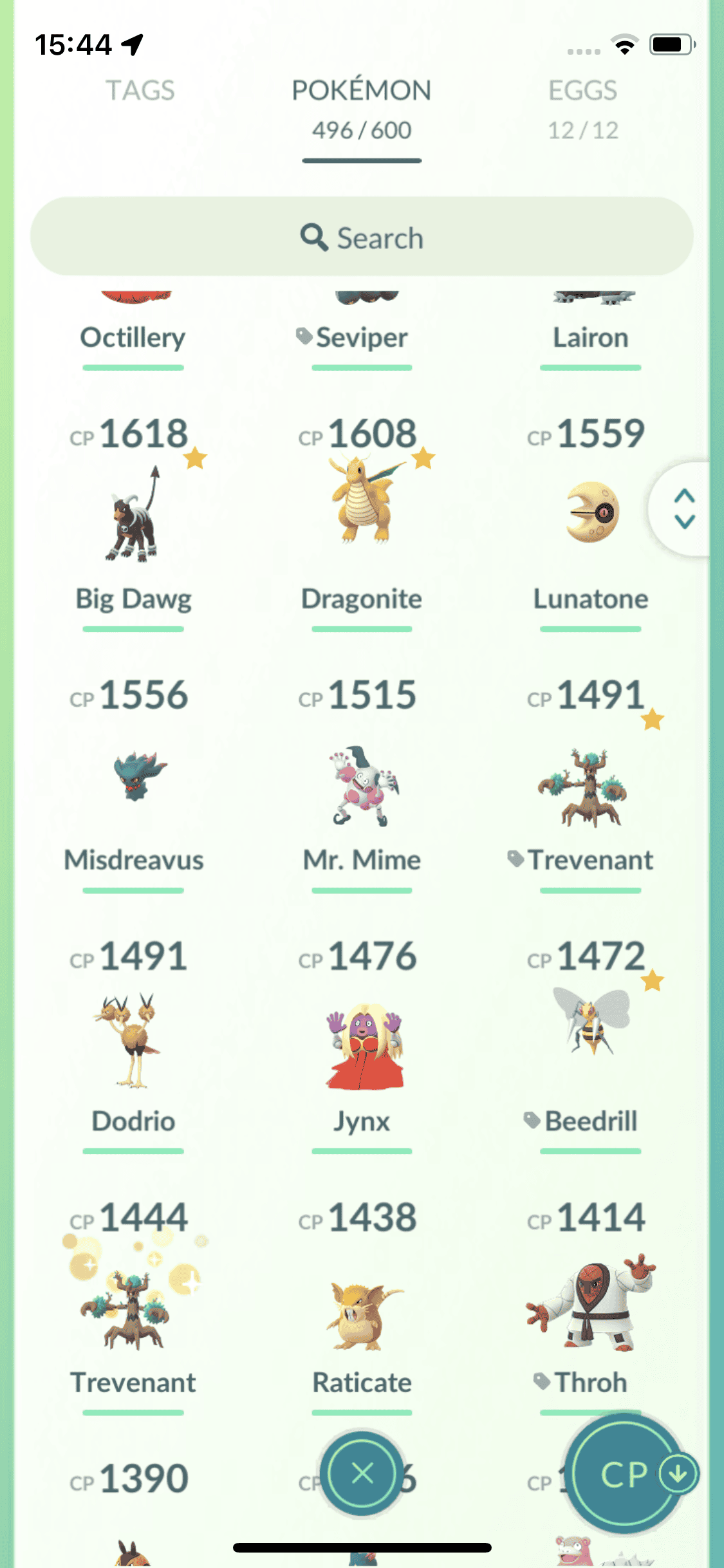Tap the scroll handle with up-down arrows
The image size is (724, 1568).
point(684,509)
